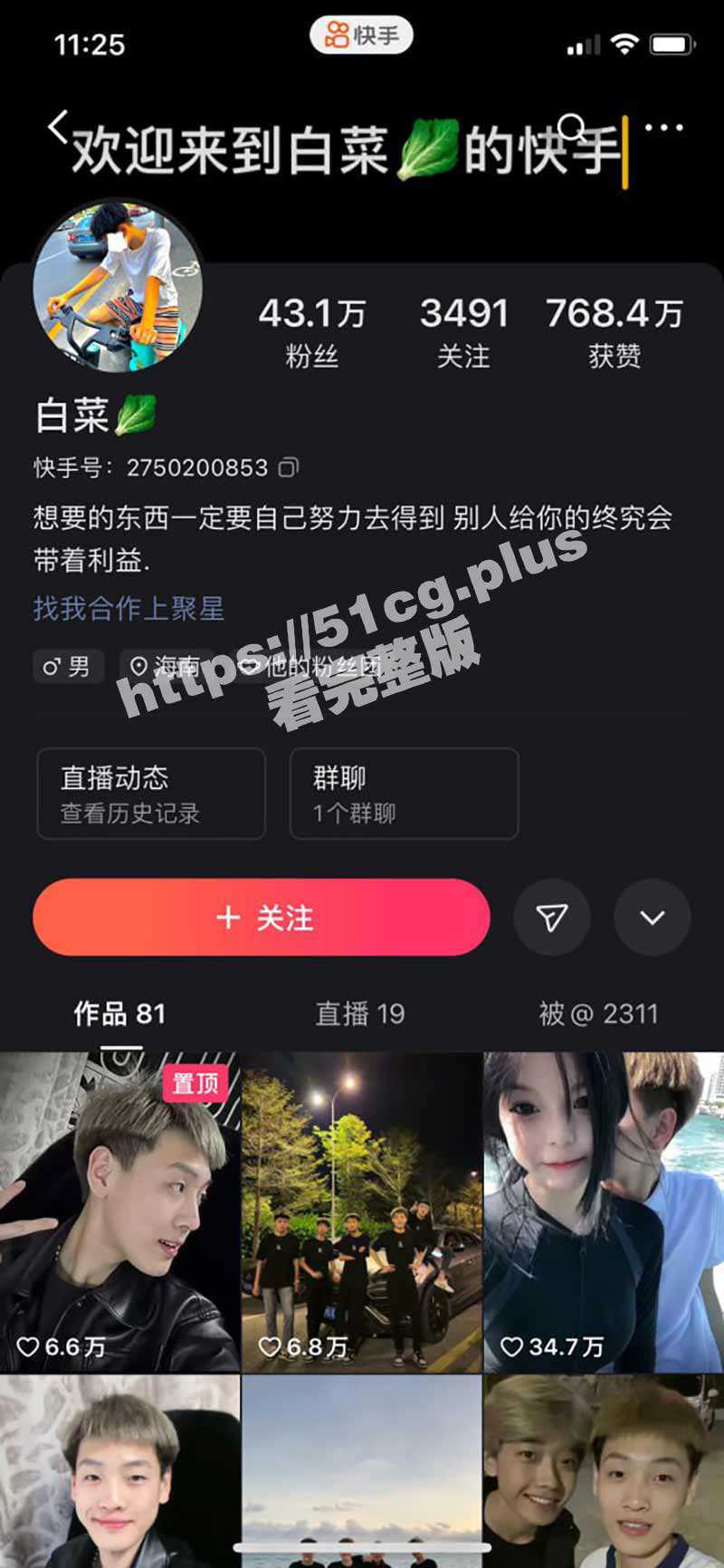The width and height of the screenshot is (724, 1568).
Task: Copy the Kuaishou ID number
Action: click(289, 468)
